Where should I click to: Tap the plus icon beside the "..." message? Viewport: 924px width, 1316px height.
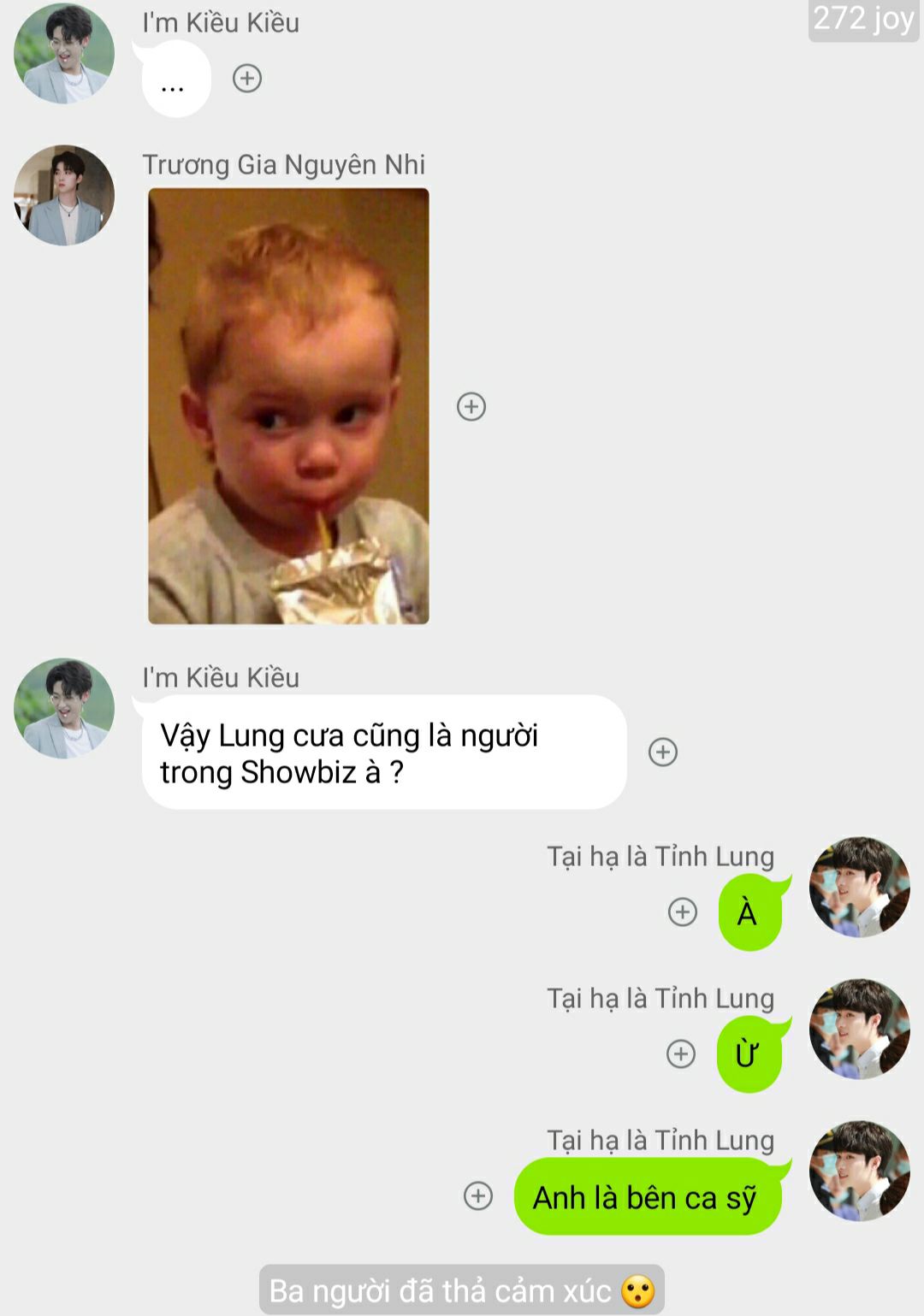(x=247, y=79)
